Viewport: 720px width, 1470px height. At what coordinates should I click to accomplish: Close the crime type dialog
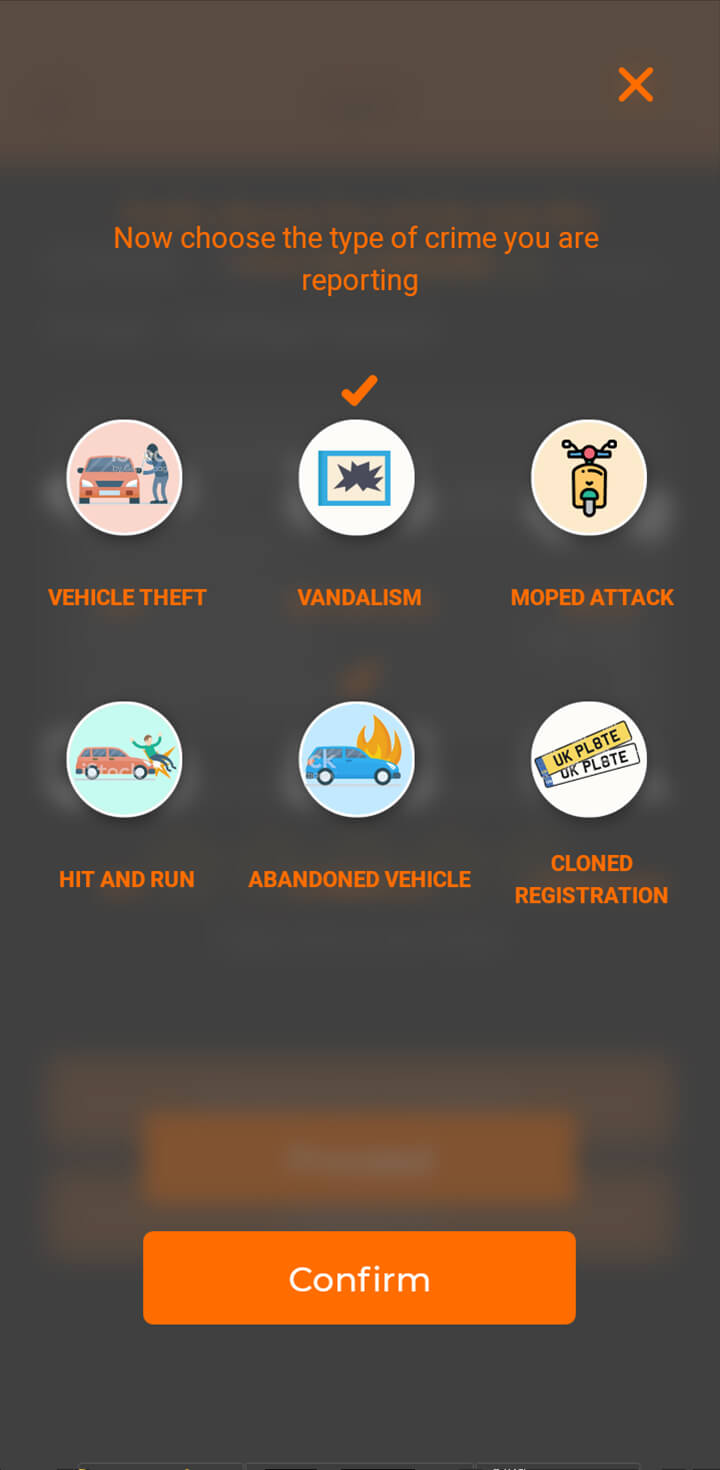(635, 85)
